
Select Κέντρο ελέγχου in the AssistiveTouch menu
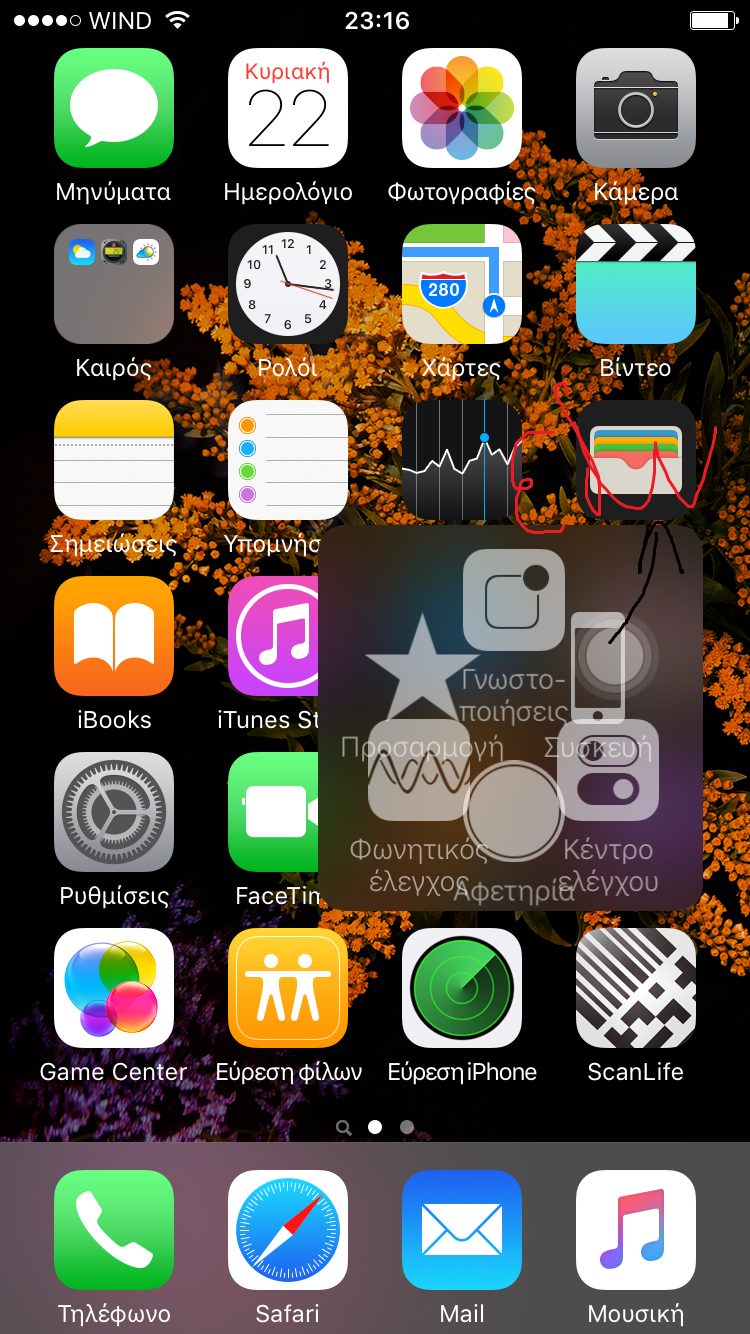[608, 770]
